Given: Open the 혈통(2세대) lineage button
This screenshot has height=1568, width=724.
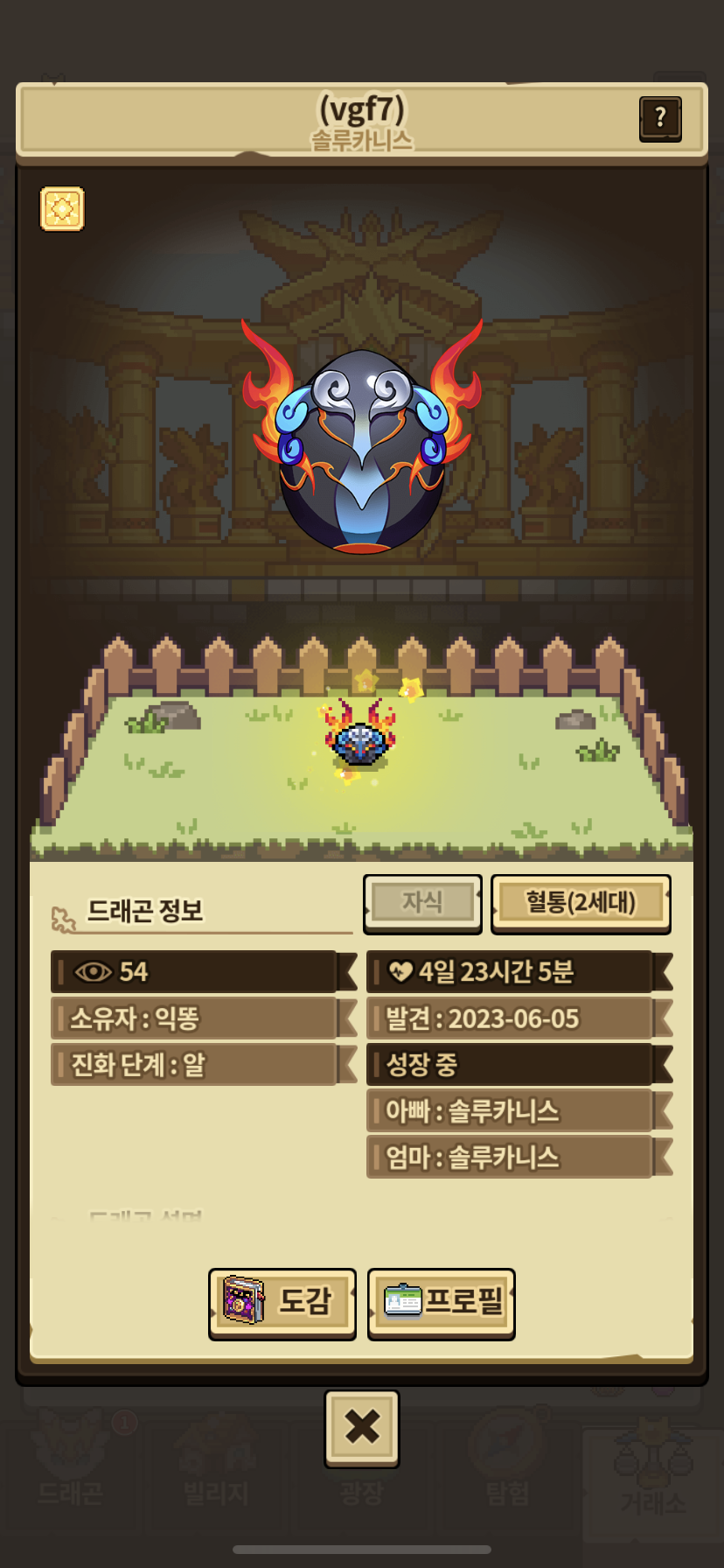Looking at the screenshot, I should 581,903.
